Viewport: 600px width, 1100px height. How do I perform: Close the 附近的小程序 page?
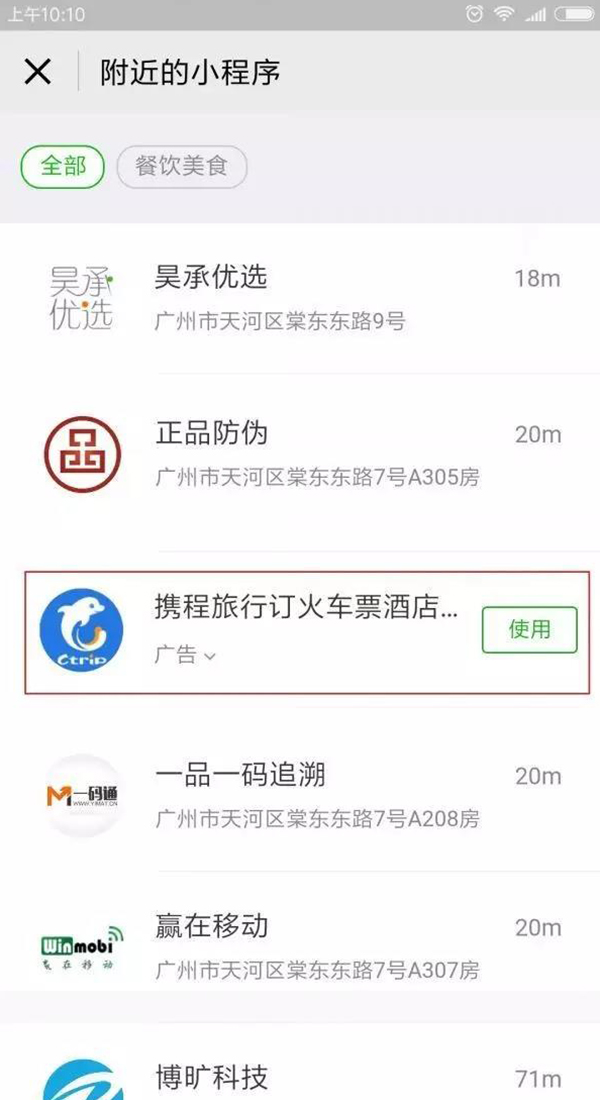click(37, 72)
